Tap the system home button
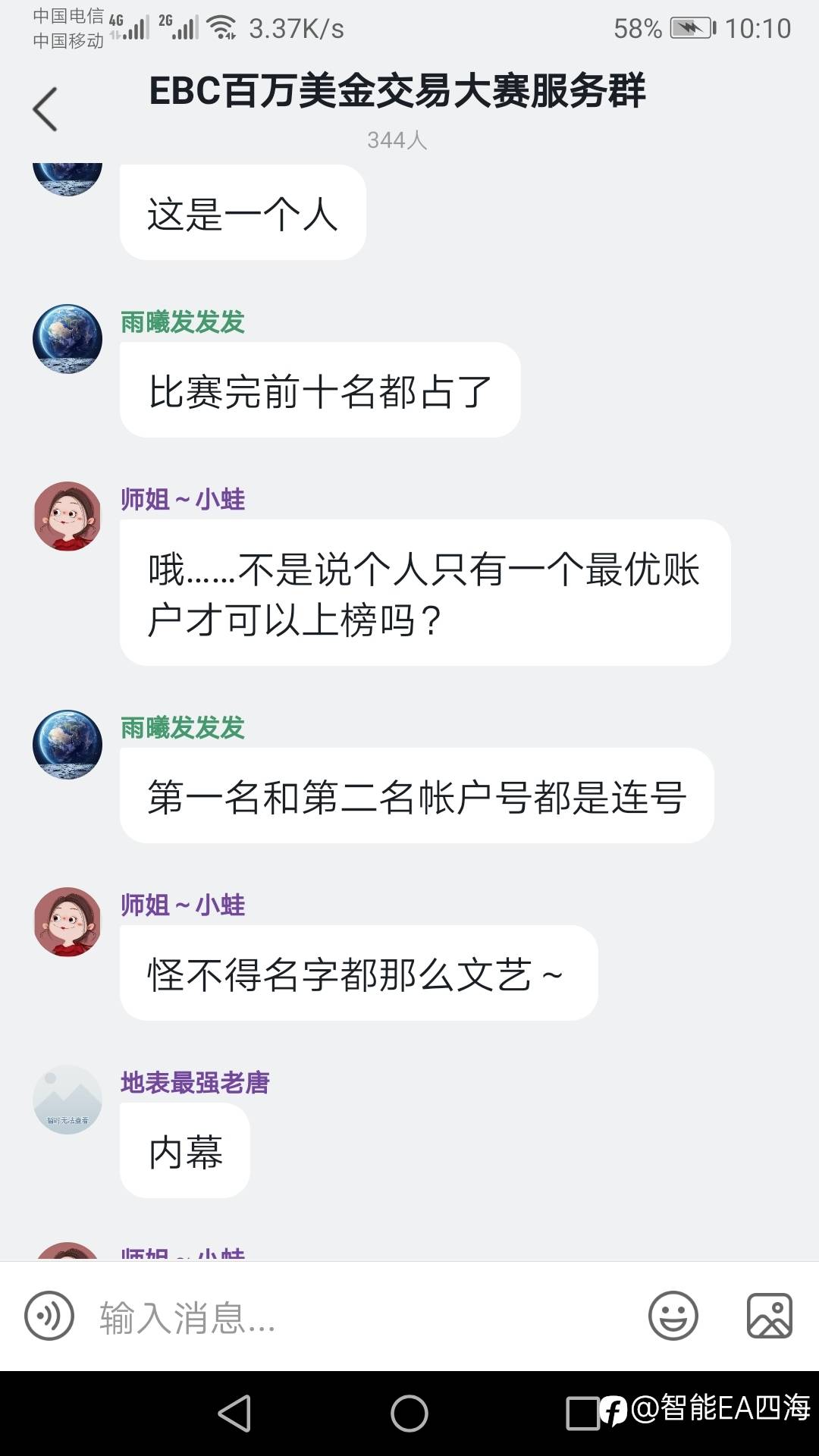The width and height of the screenshot is (819, 1456). [409, 1414]
